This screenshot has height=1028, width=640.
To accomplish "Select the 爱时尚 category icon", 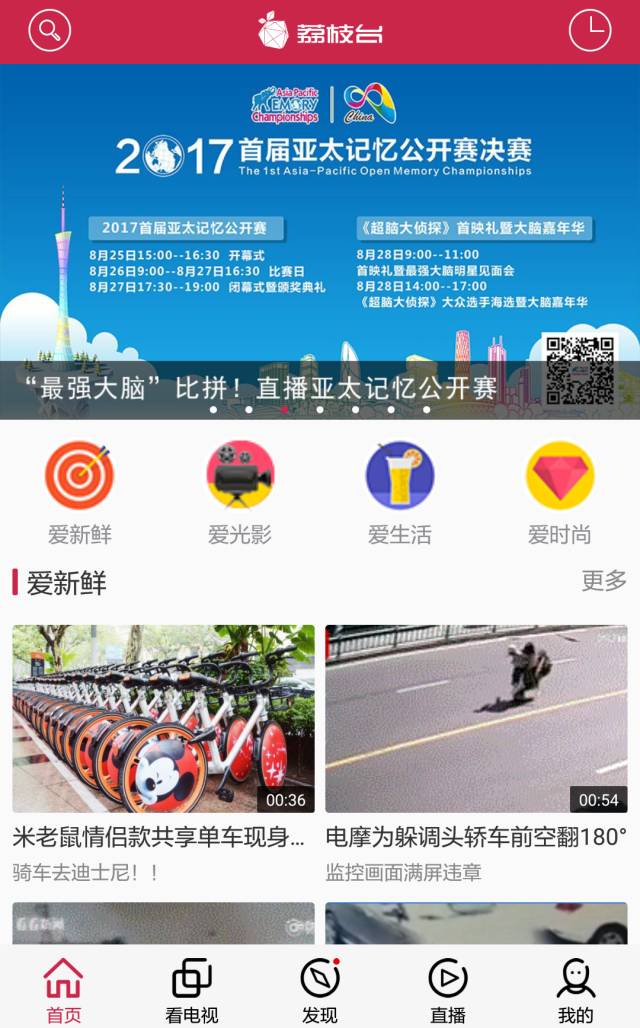I will [560, 477].
